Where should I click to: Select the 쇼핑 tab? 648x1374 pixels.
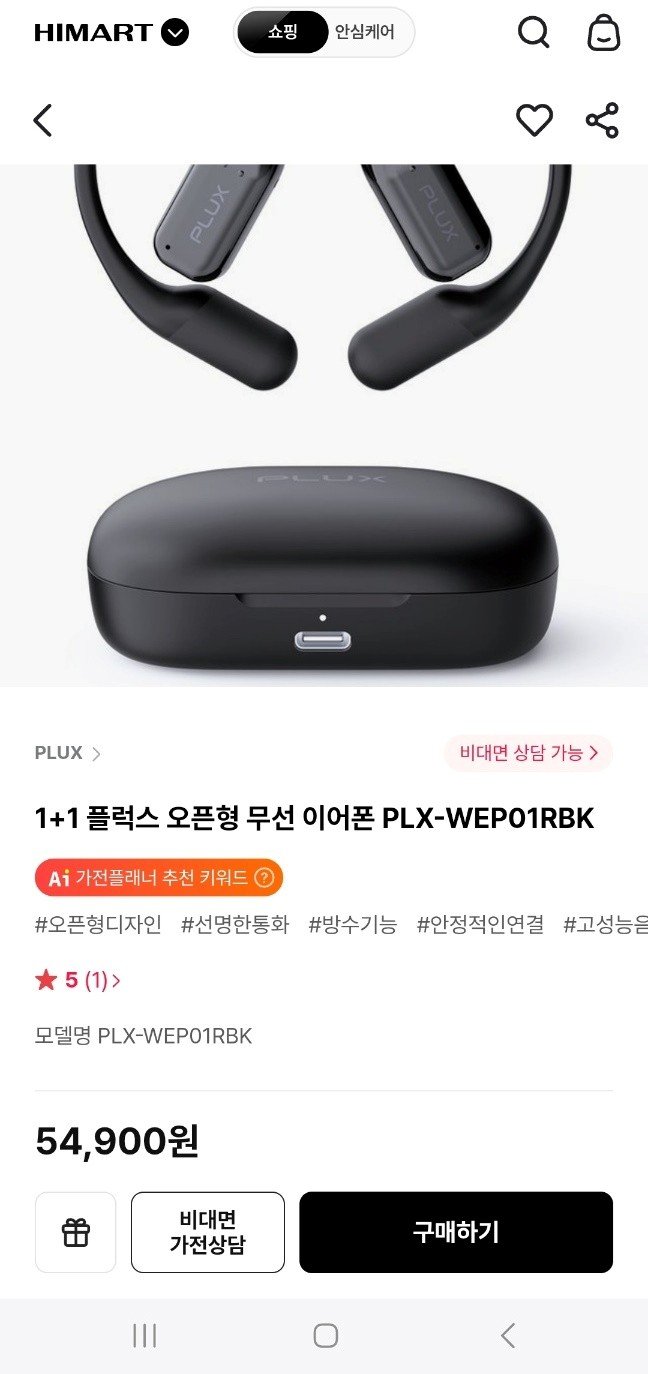pos(283,33)
